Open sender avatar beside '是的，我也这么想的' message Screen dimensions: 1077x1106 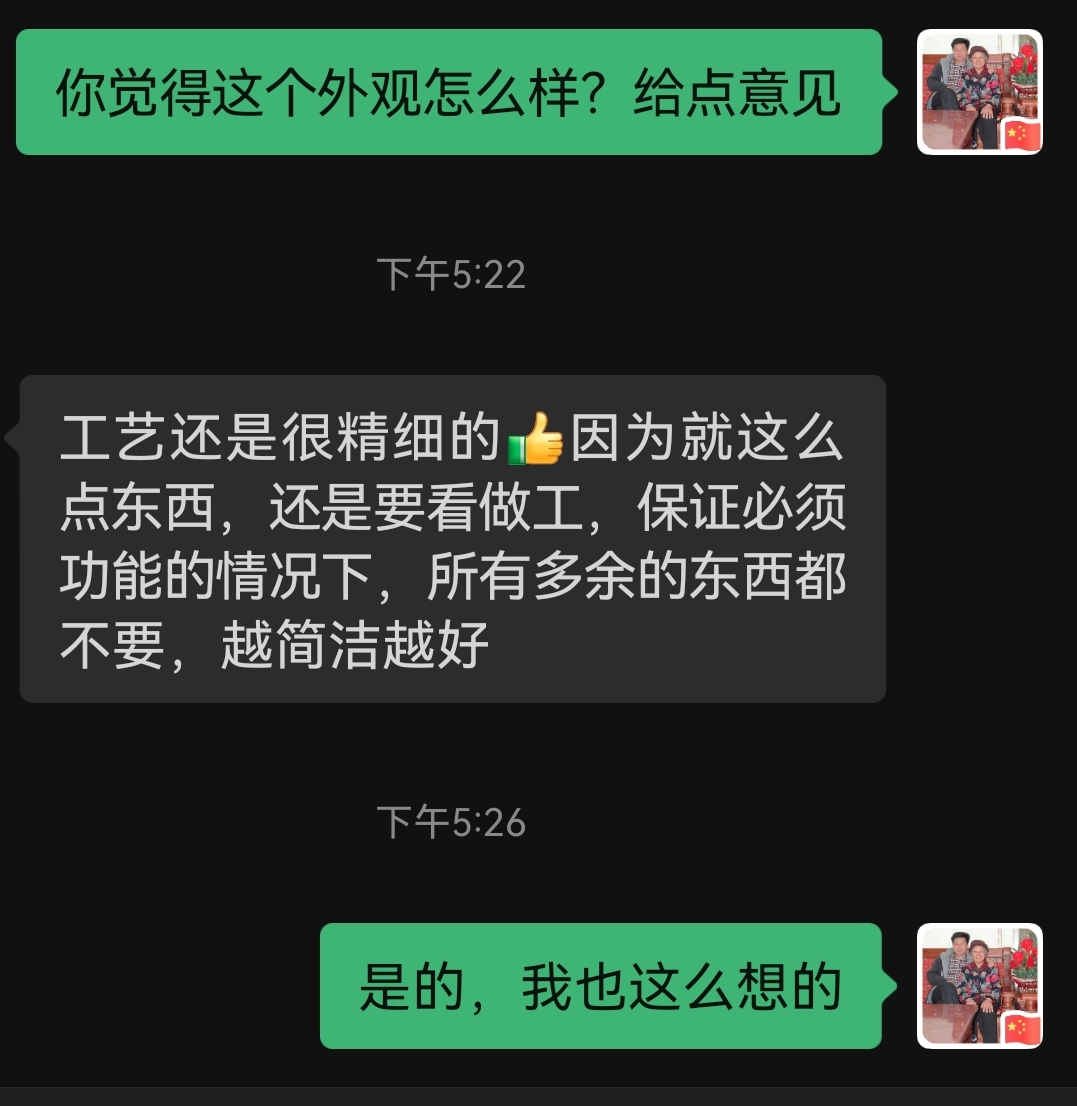click(x=979, y=986)
